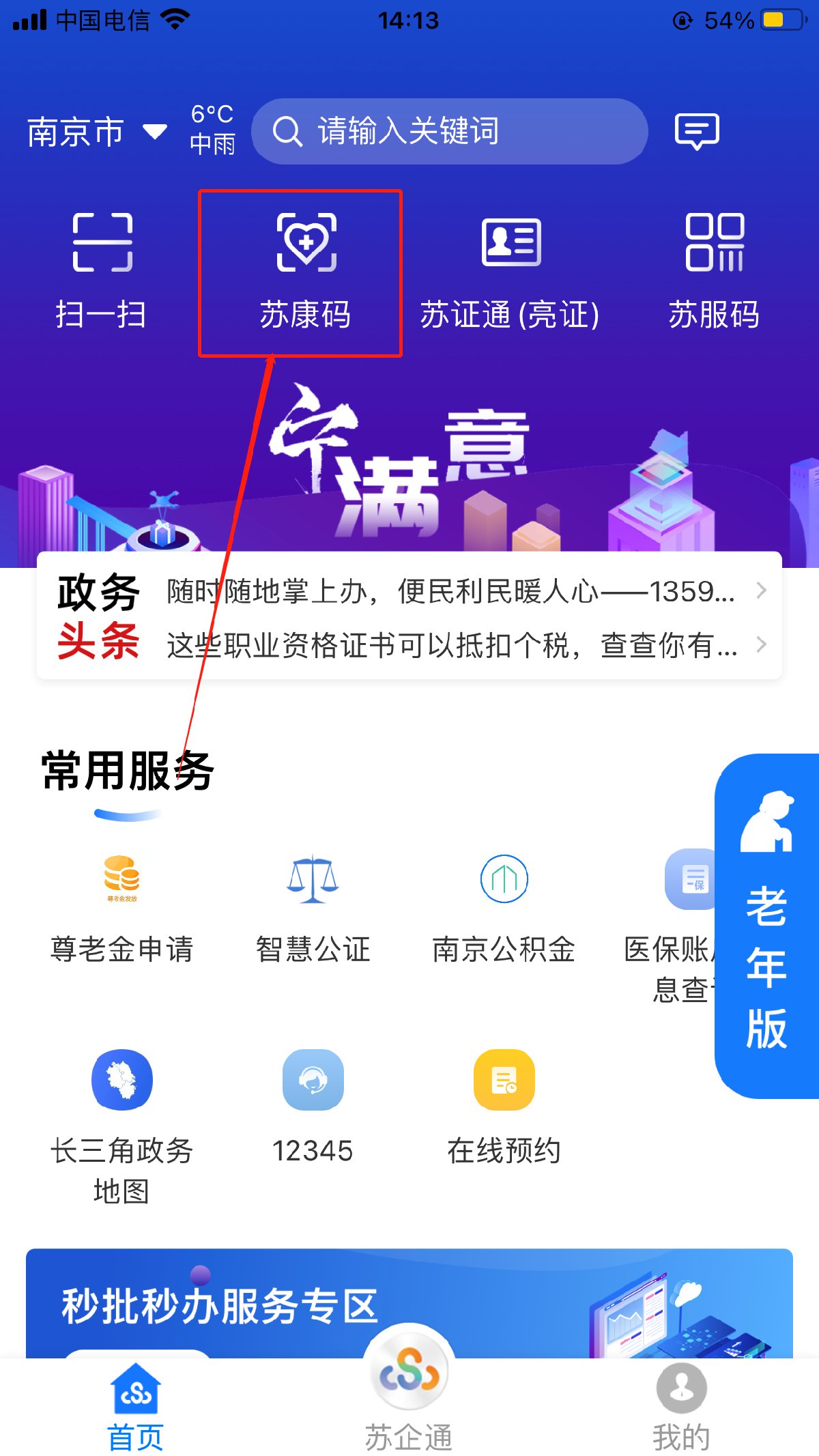
Task: Open 苏证通 (亮证)
Action: pyautogui.click(x=511, y=271)
